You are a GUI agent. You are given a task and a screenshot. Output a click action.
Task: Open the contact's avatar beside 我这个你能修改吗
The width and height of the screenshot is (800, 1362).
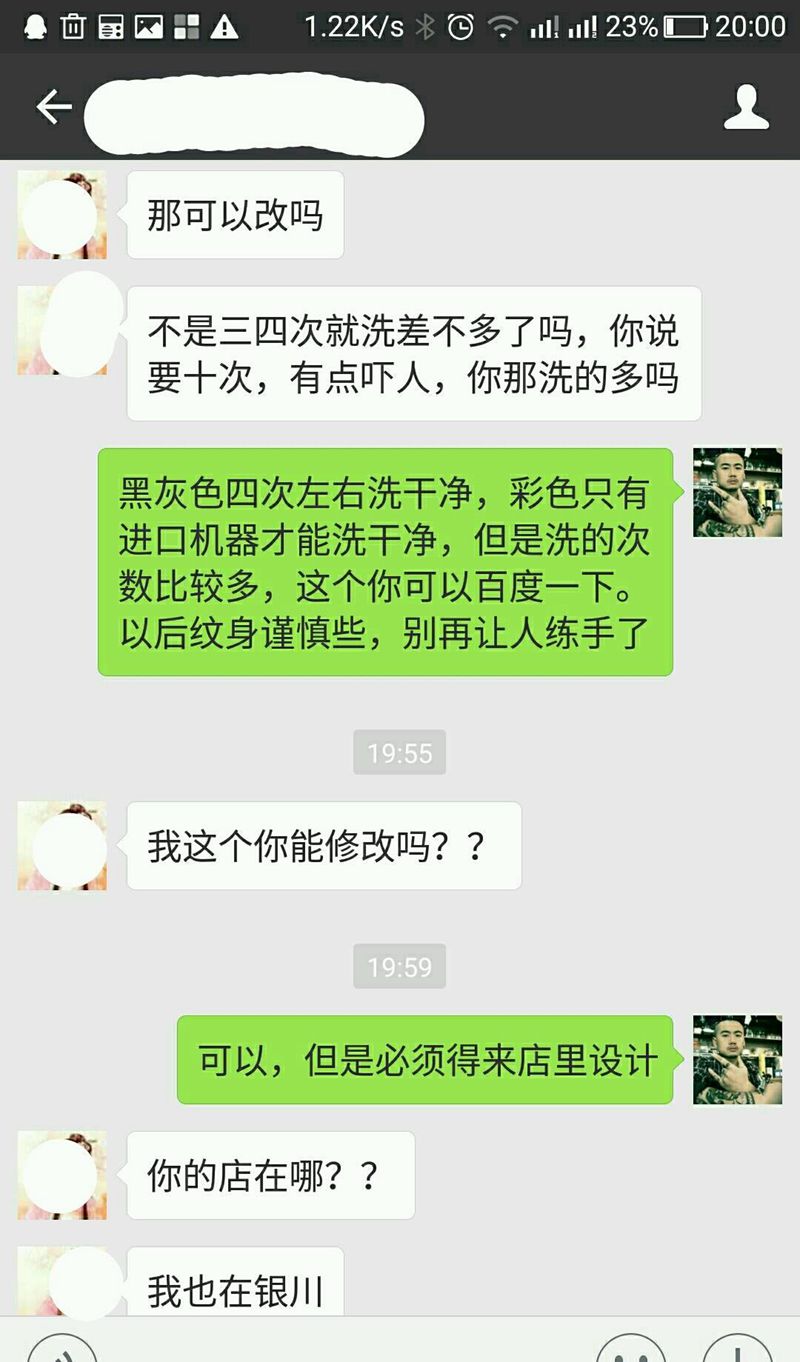(62, 846)
